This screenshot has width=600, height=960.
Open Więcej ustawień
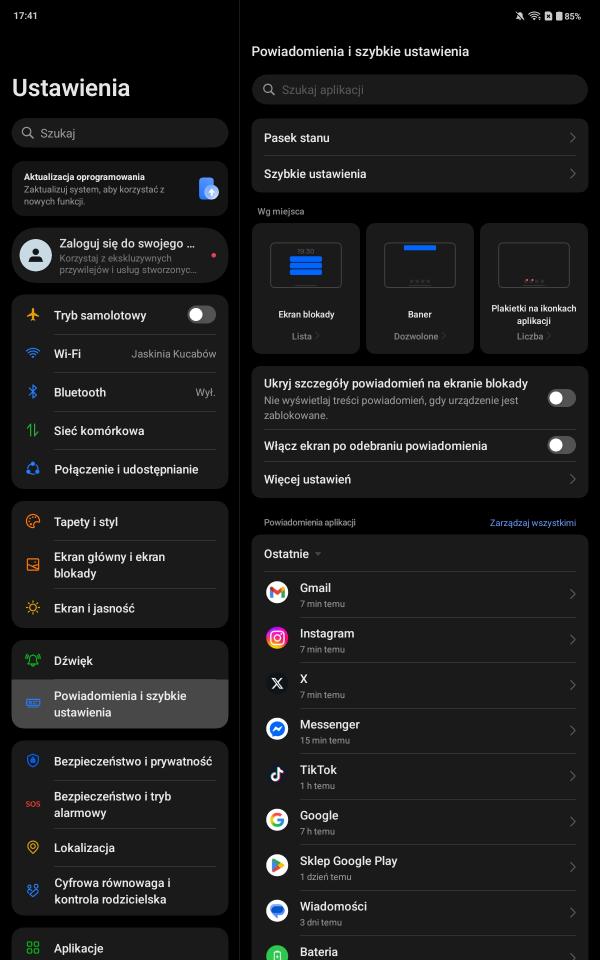[x=420, y=480]
